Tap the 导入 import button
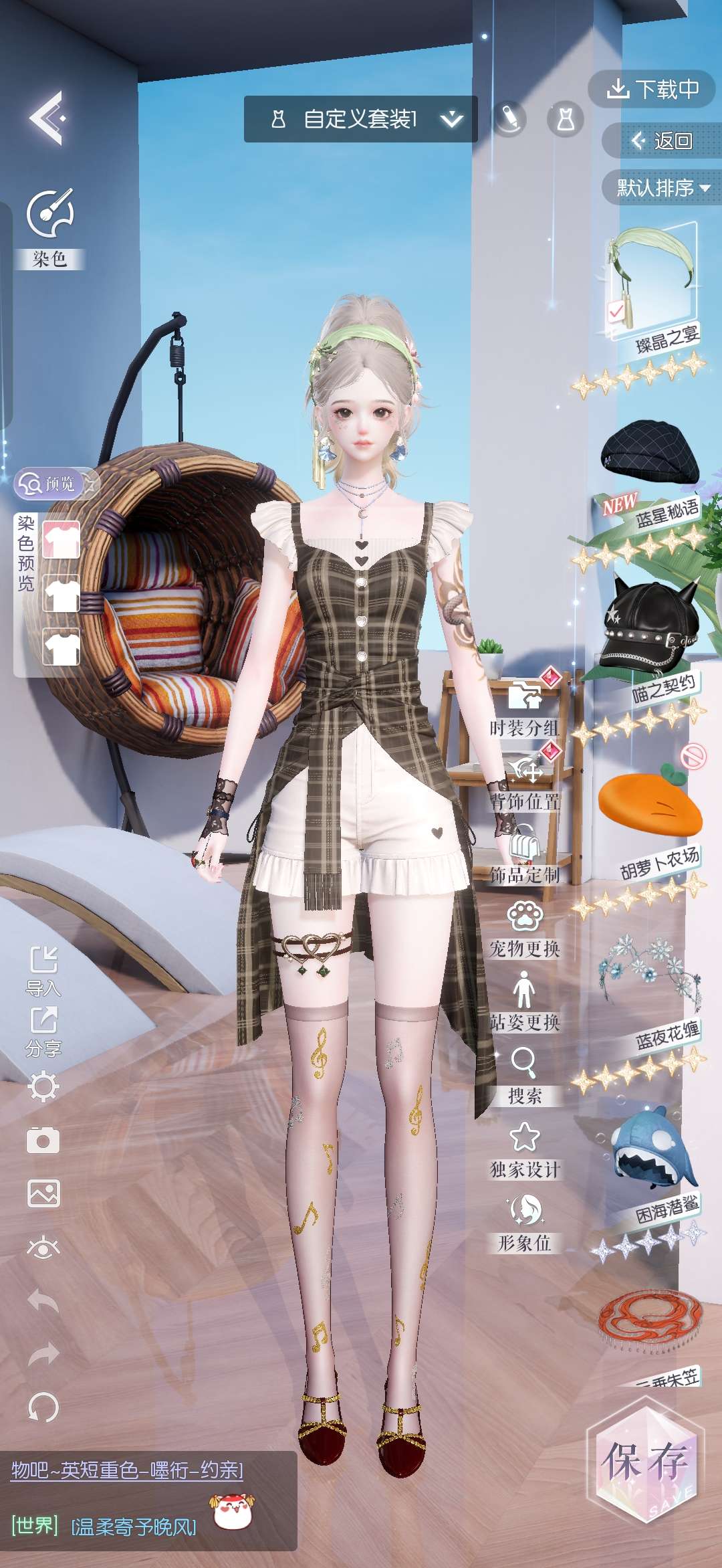Screen dimensions: 722x1568 click(43, 970)
